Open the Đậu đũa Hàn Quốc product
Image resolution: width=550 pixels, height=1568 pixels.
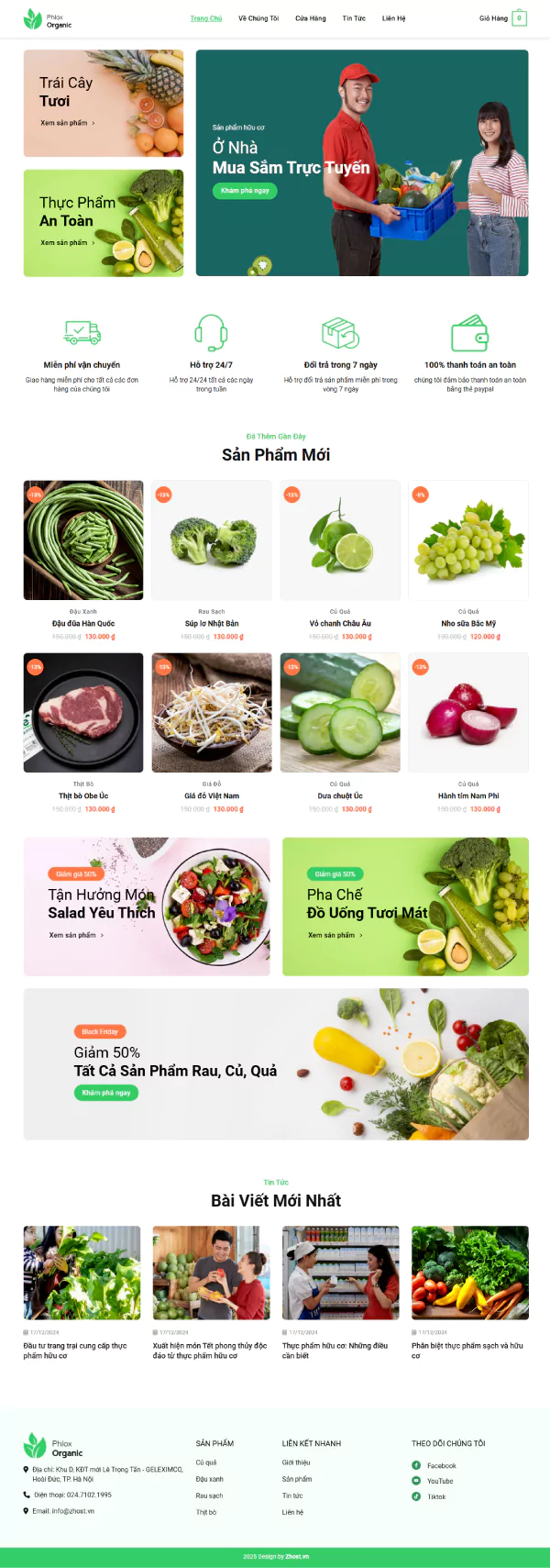click(83, 623)
